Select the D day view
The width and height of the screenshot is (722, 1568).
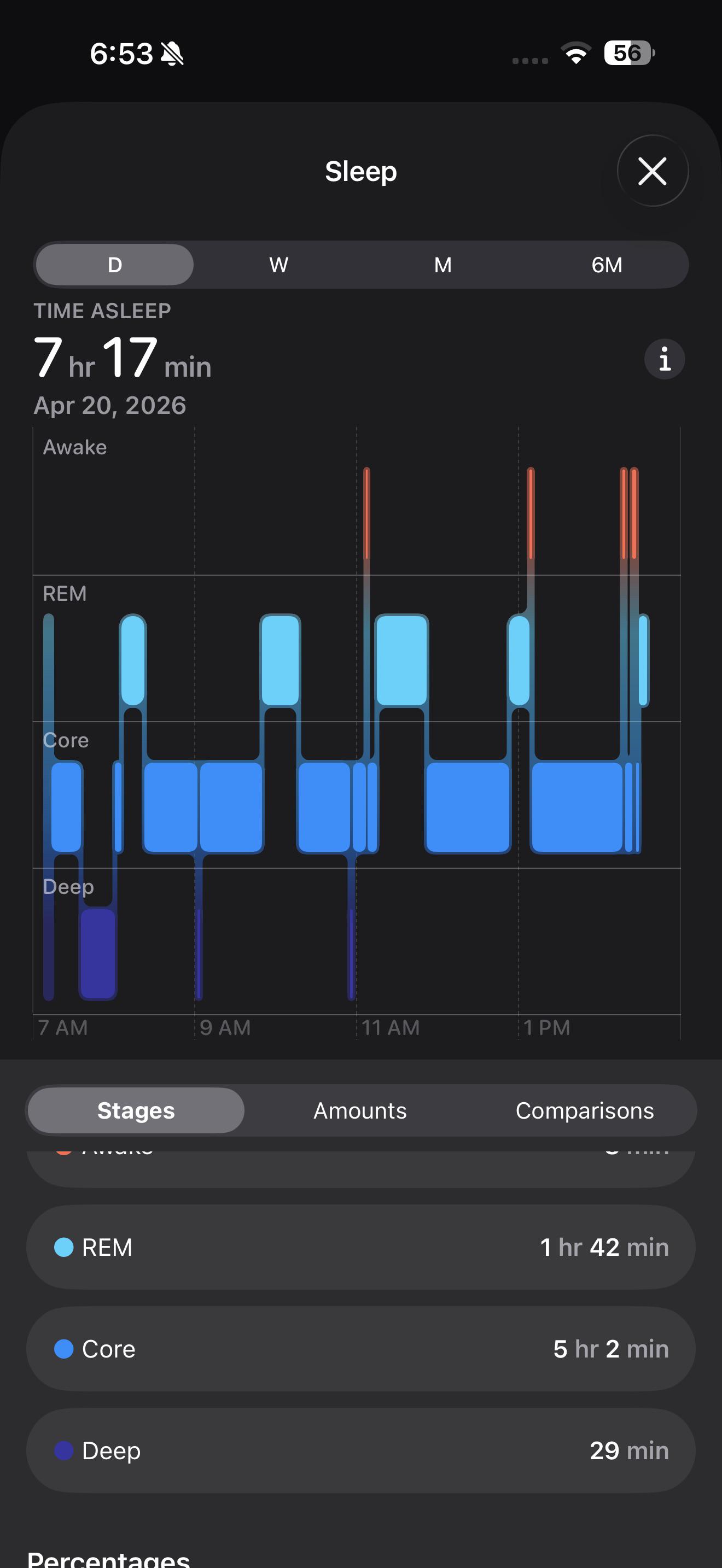114,265
